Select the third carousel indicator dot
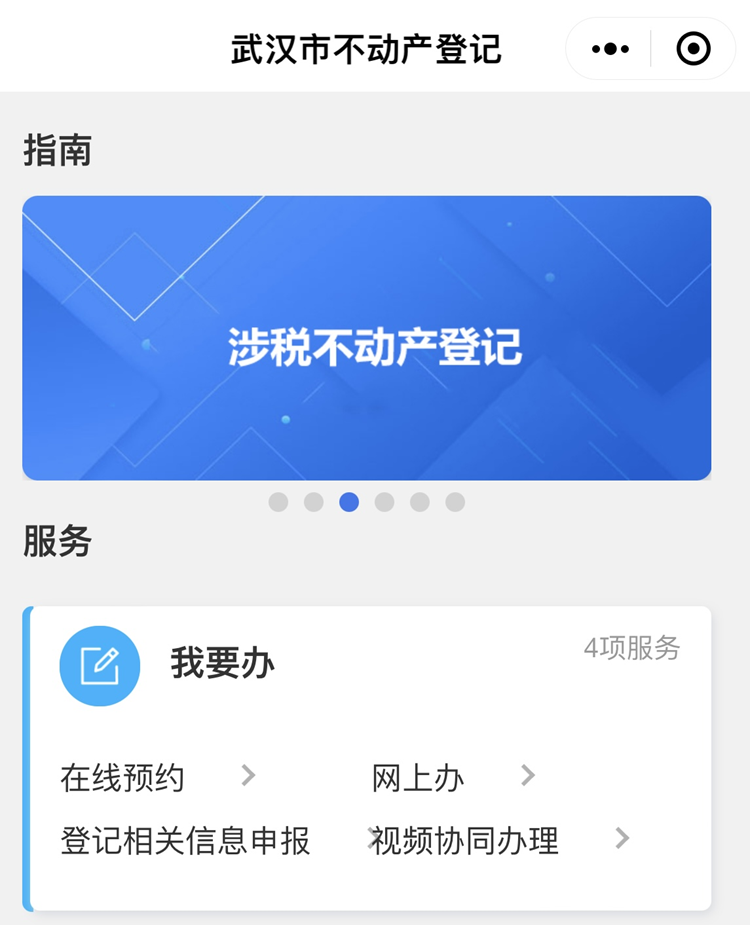Image resolution: width=750 pixels, height=925 pixels. tap(349, 502)
